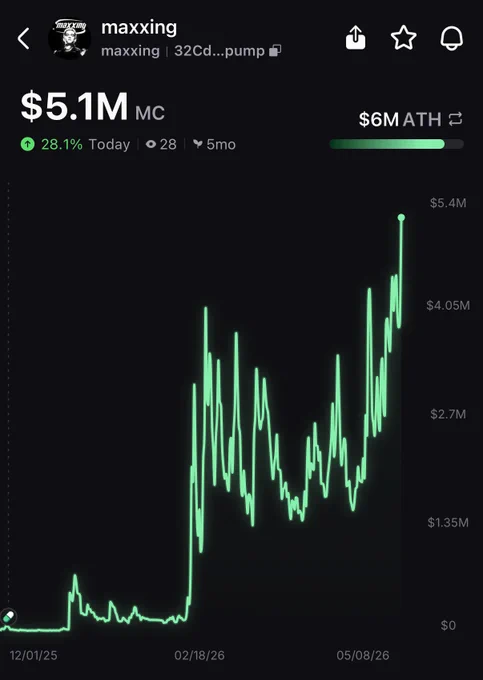Image resolution: width=483 pixels, height=680 pixels.
Task: Open the price alert bell
Action: click(x=452, y=38)
